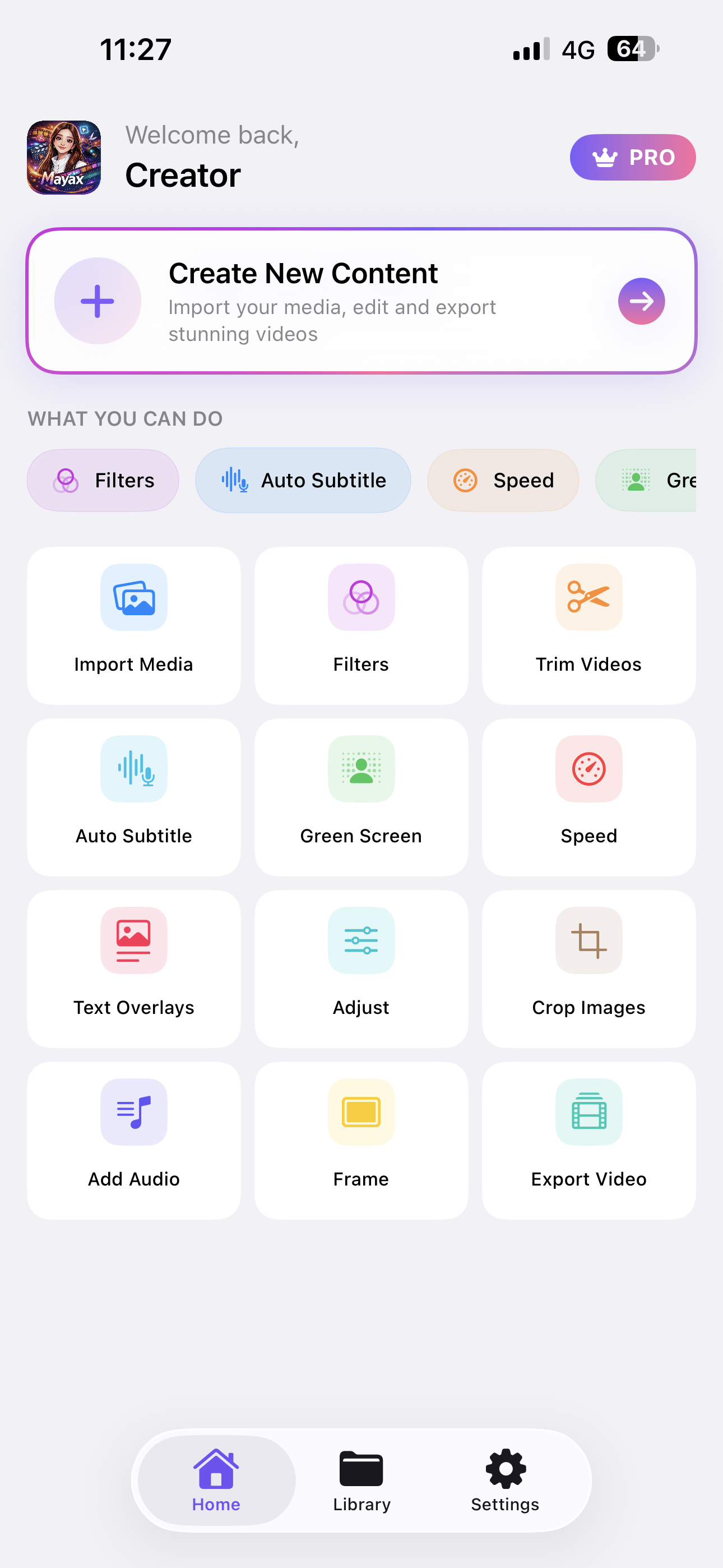The image size is (723, 1568).
Task: Open the Add Audio tile
Action: 133,1140
